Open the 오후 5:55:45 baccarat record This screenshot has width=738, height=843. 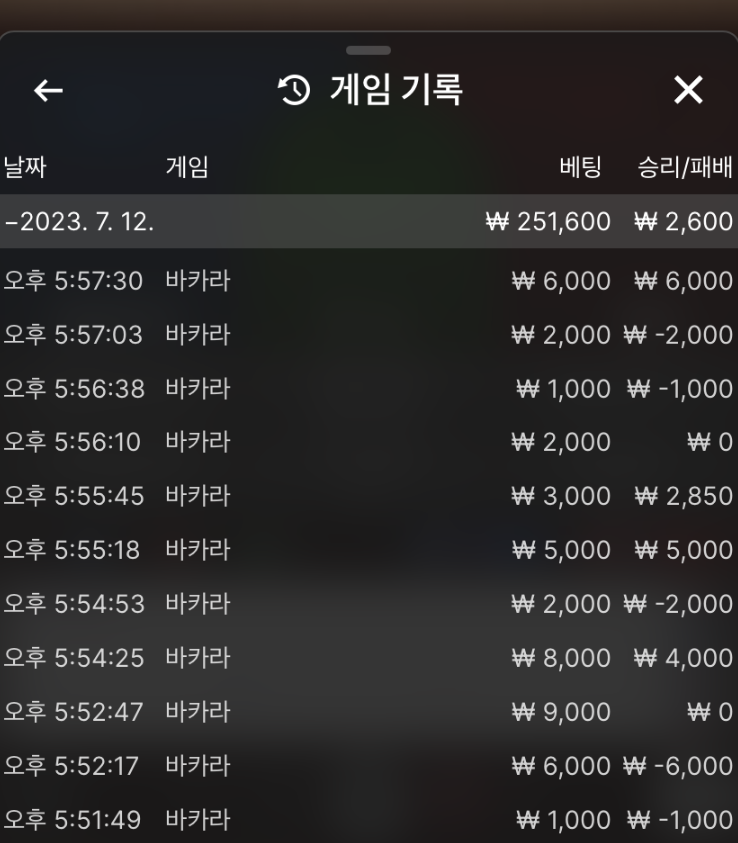368,497
